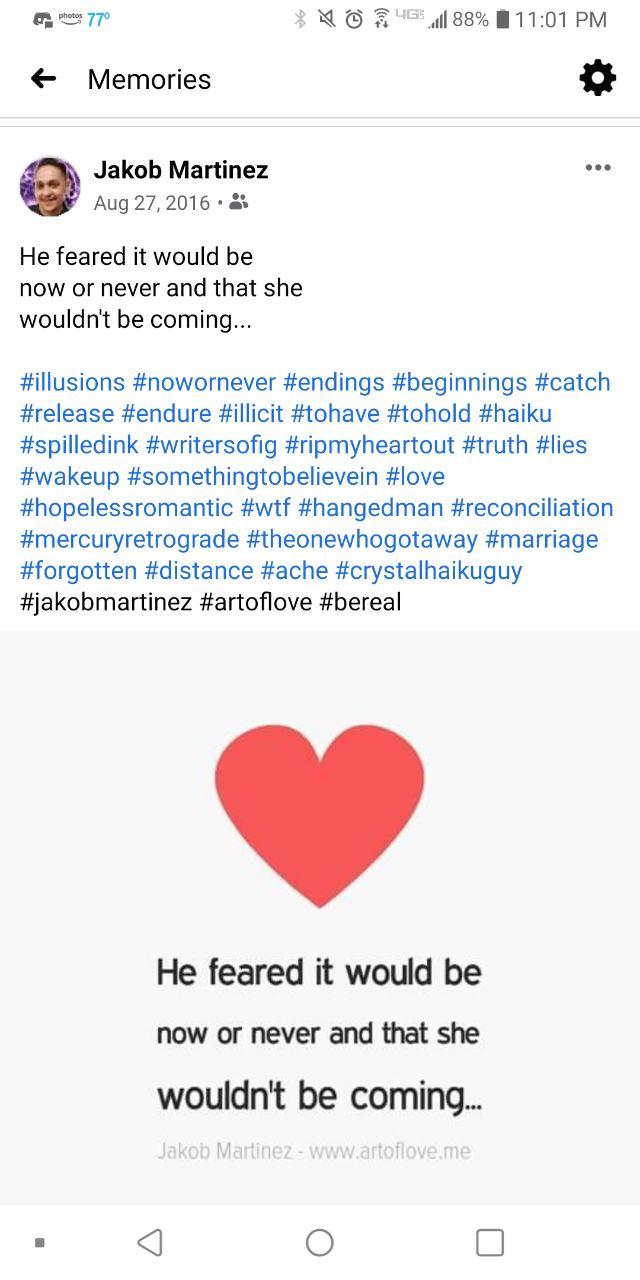Open Jakob Martinez profile picture
This screenshot has height=1280, width=640.
pos(50,186)
